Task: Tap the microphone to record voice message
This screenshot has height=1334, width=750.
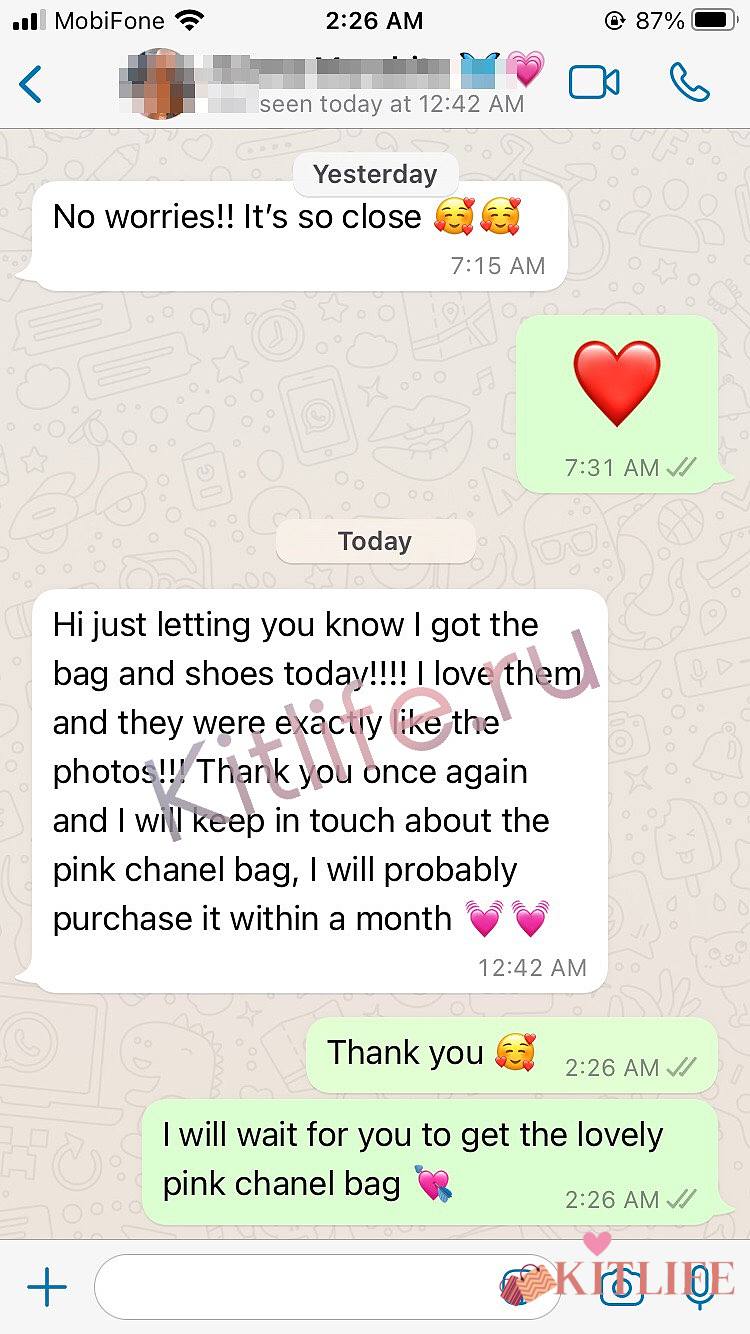Action: coord(700,1287)
